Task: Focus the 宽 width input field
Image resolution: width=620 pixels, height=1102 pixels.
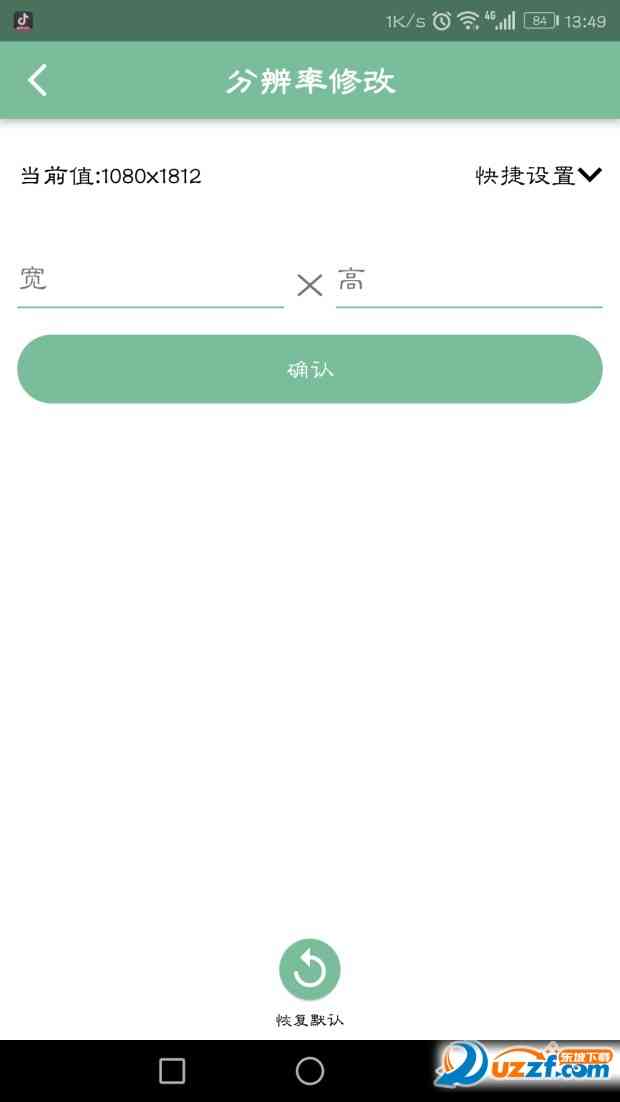Action: pos(150,281)
